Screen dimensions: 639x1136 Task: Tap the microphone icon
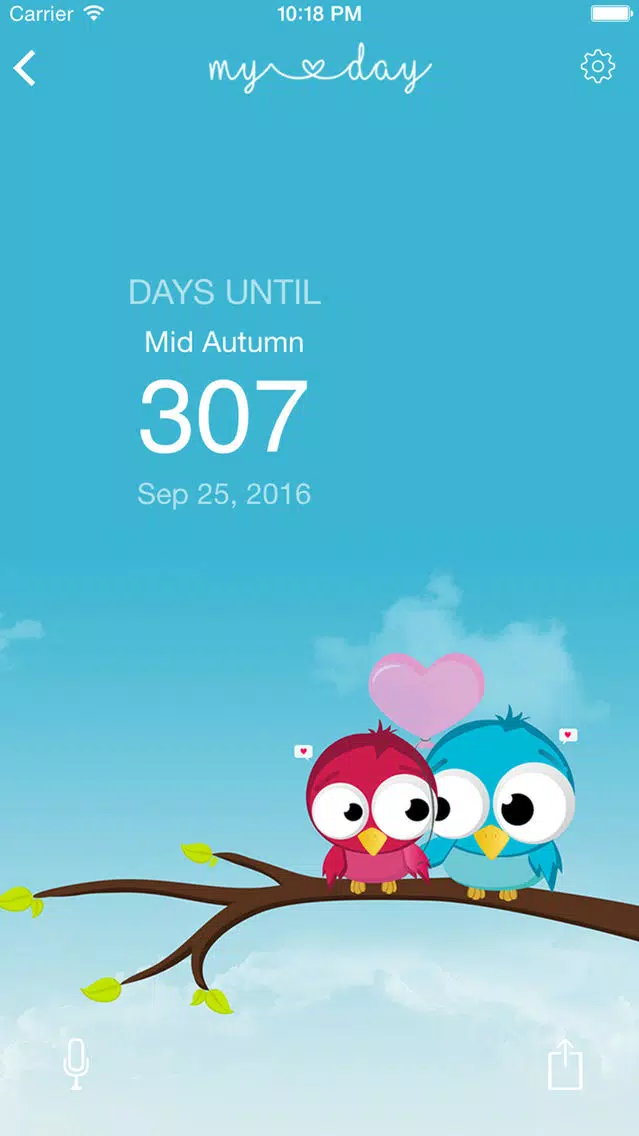pyautogui.click(x=76, y=1064)
